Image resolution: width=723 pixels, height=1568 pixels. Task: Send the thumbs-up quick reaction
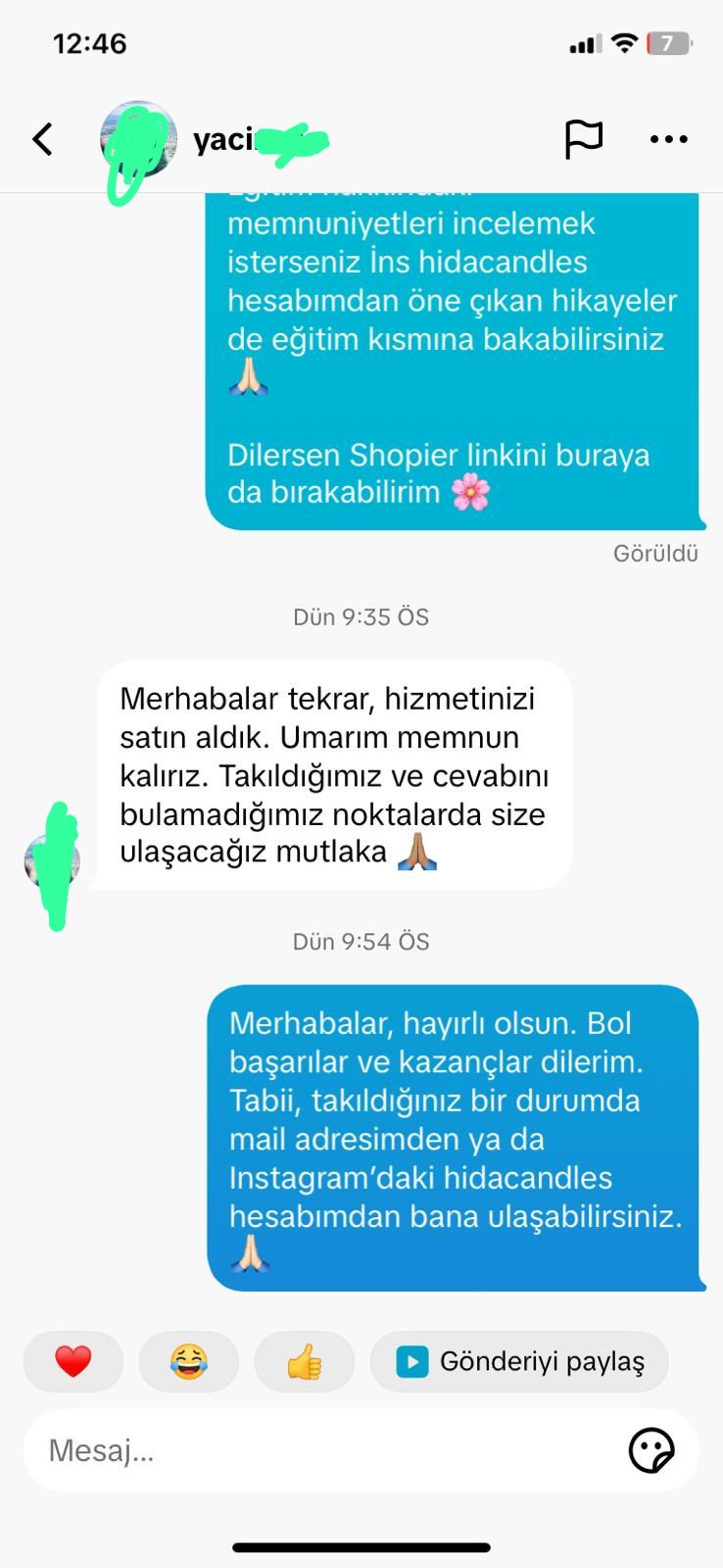(304, 1361)
